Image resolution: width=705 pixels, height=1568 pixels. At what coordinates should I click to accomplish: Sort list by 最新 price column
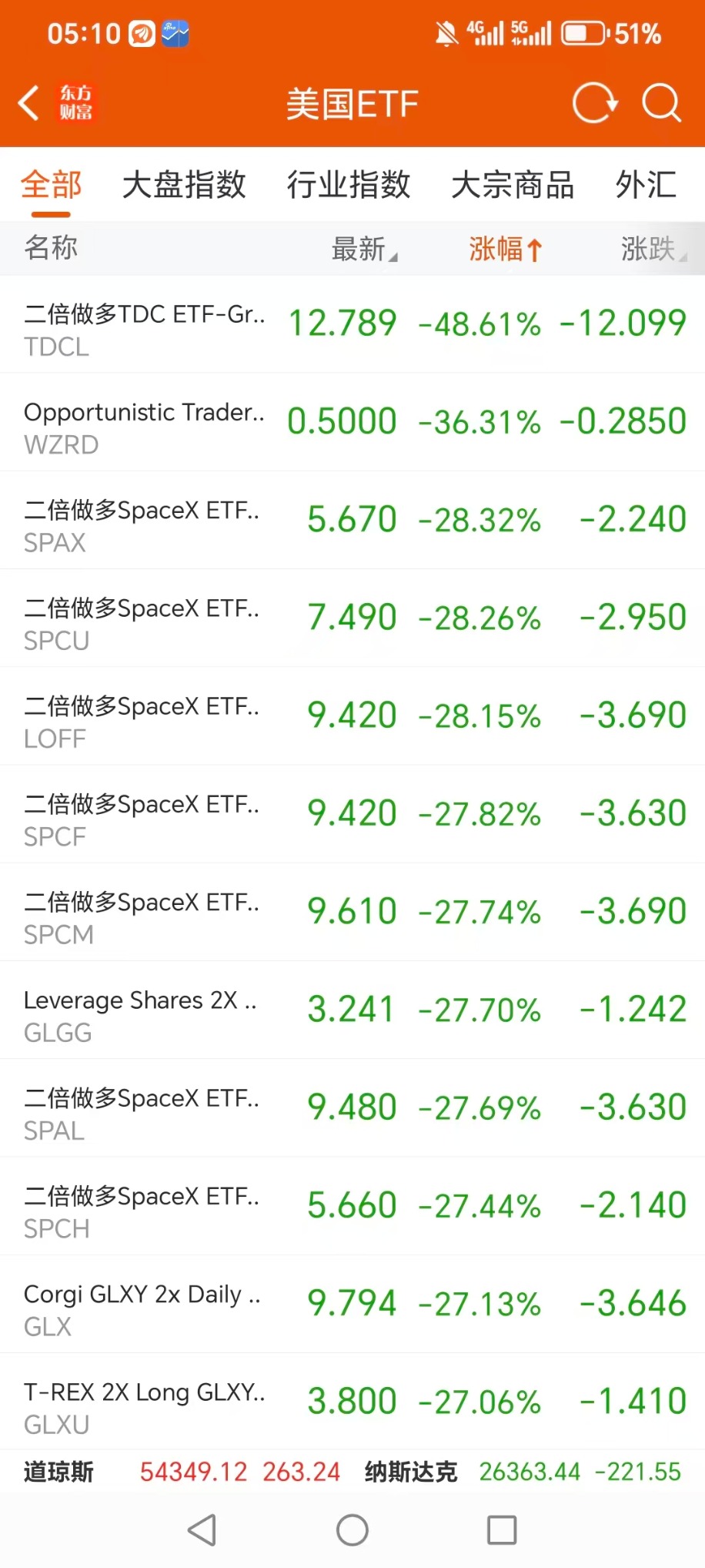pos(364,249)
